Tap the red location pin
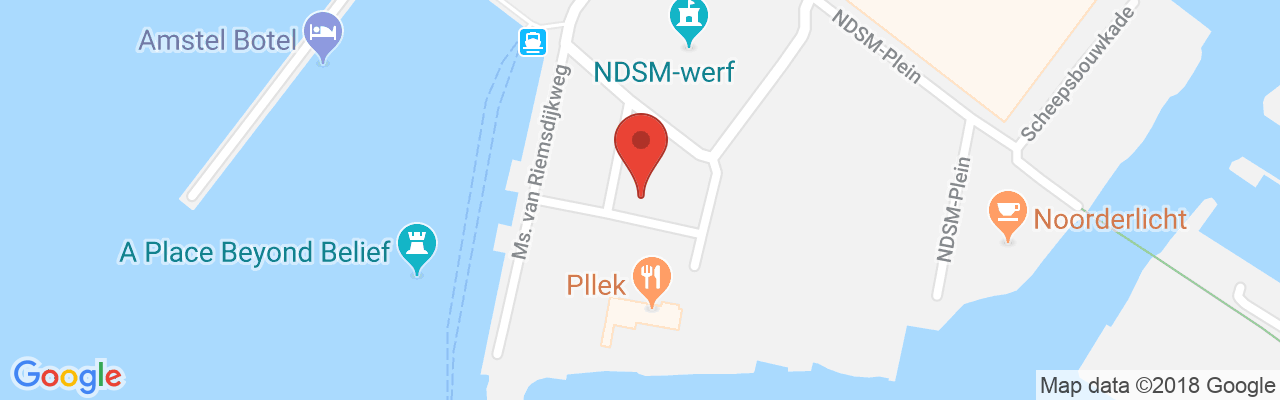The width and height of the screenshot is (1280, 400). 641,145
